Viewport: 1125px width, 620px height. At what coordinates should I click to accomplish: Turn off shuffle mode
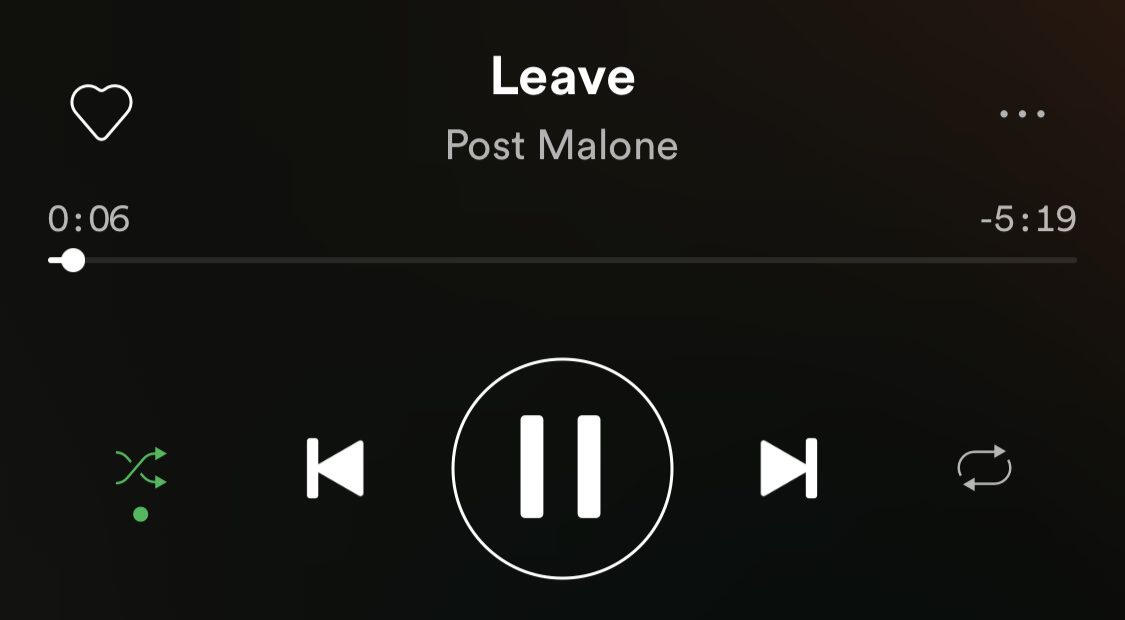point(141,468)
